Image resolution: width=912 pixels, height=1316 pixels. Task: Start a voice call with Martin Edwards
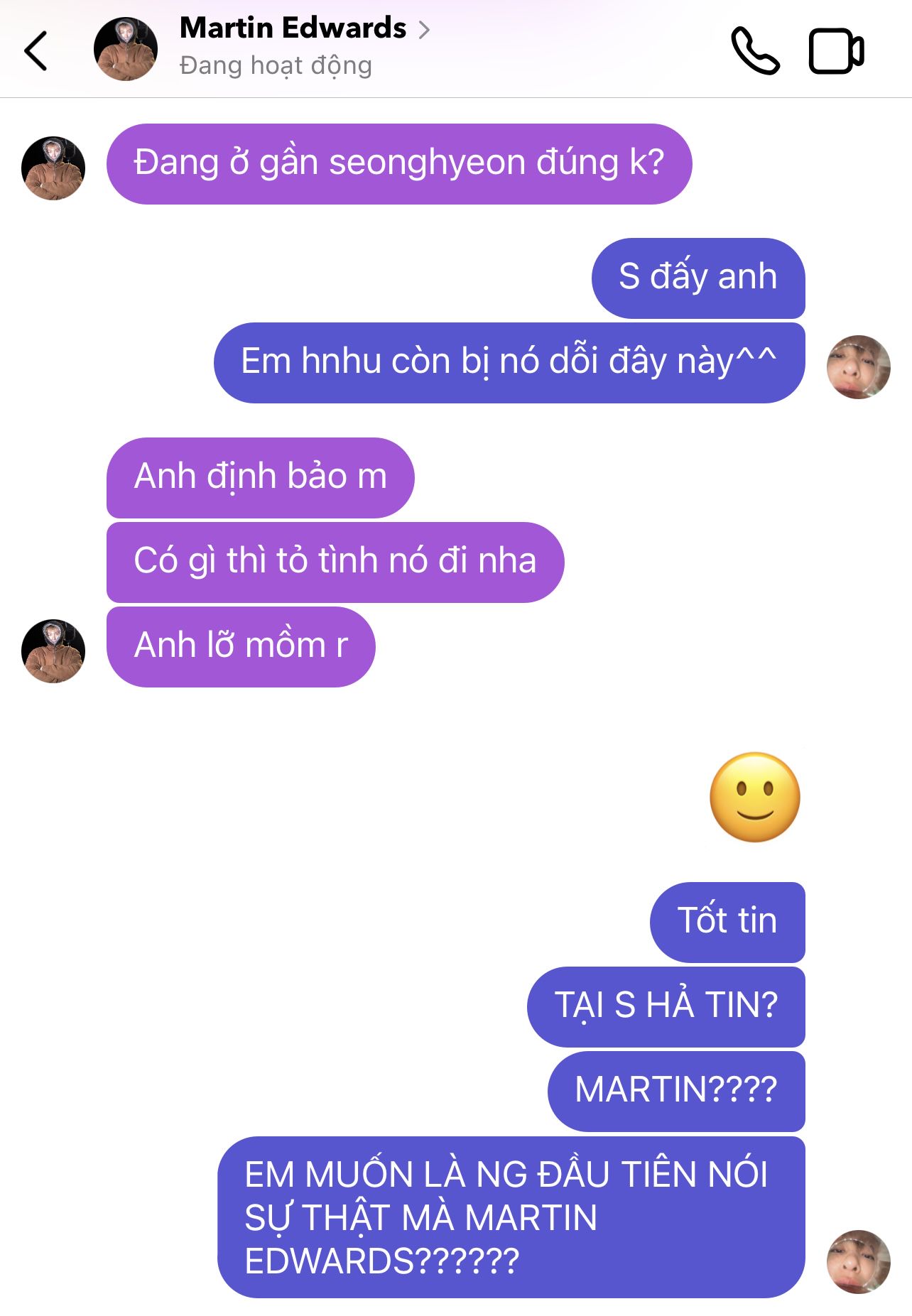755,50
